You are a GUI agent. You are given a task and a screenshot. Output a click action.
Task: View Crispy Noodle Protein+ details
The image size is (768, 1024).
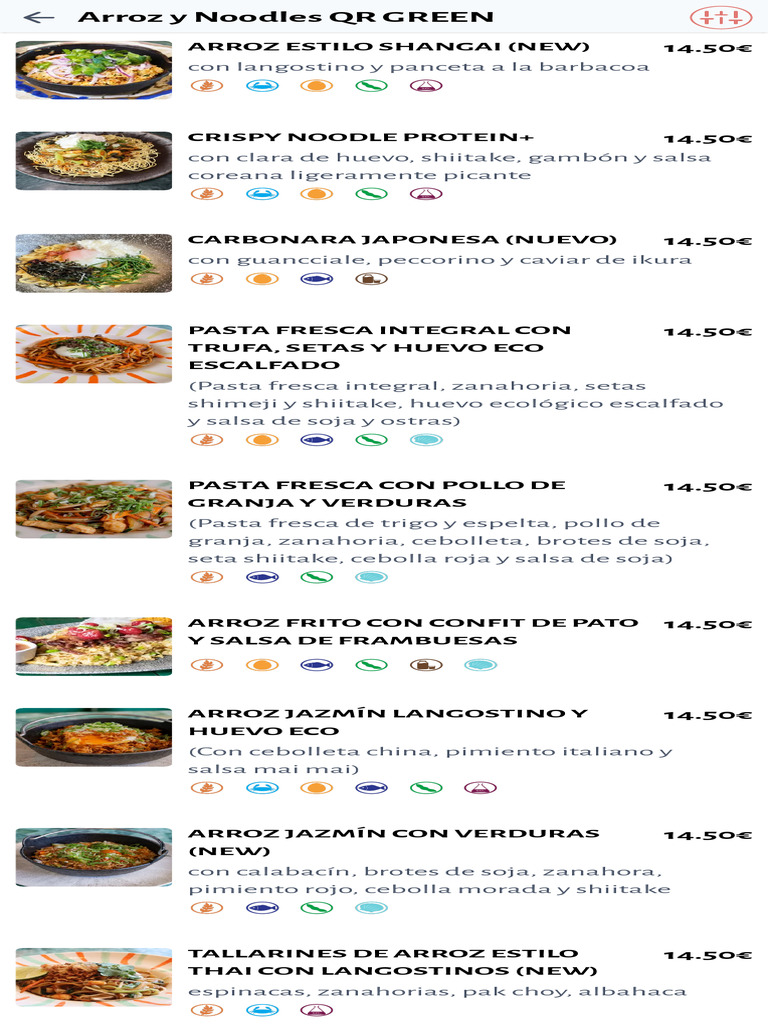coord(384,165)
